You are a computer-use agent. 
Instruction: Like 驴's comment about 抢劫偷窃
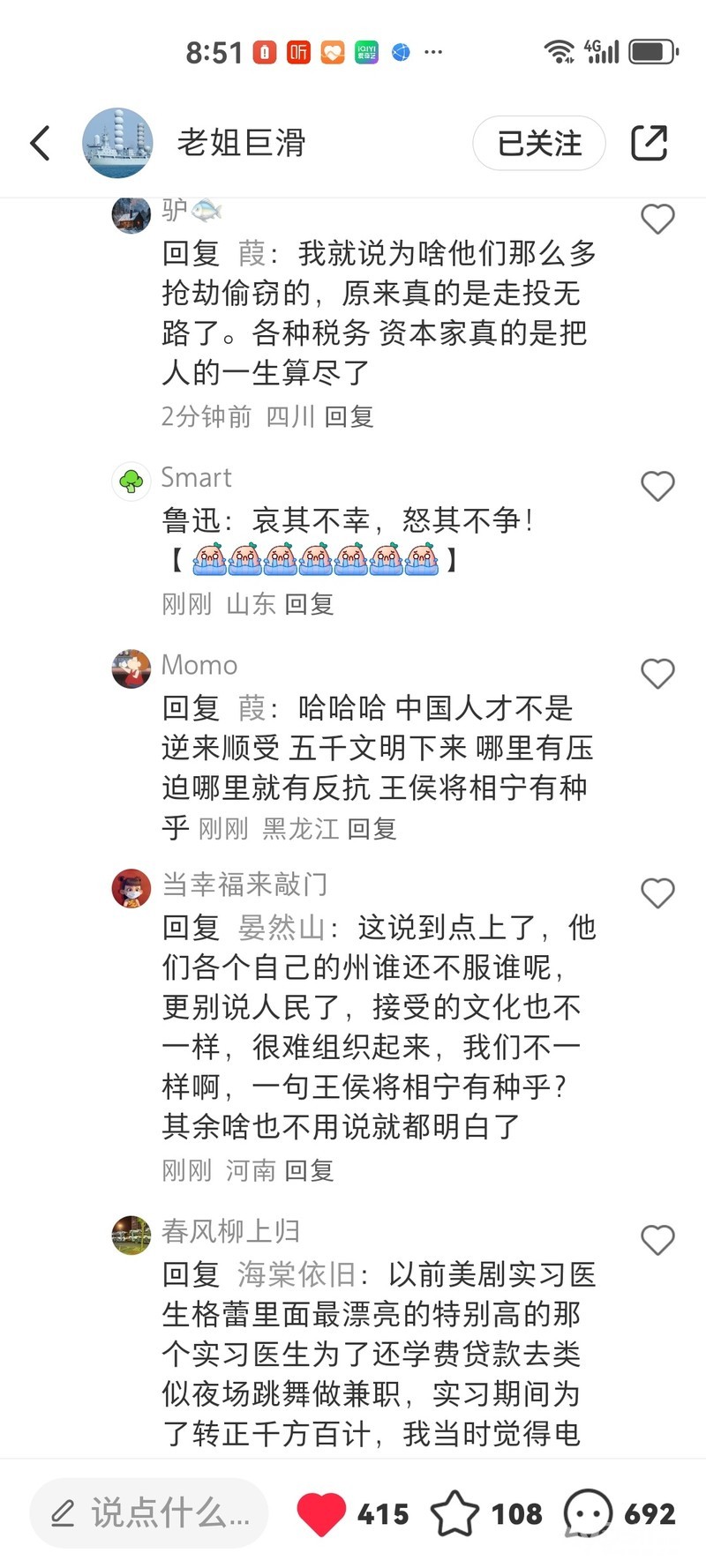(657, 220)
